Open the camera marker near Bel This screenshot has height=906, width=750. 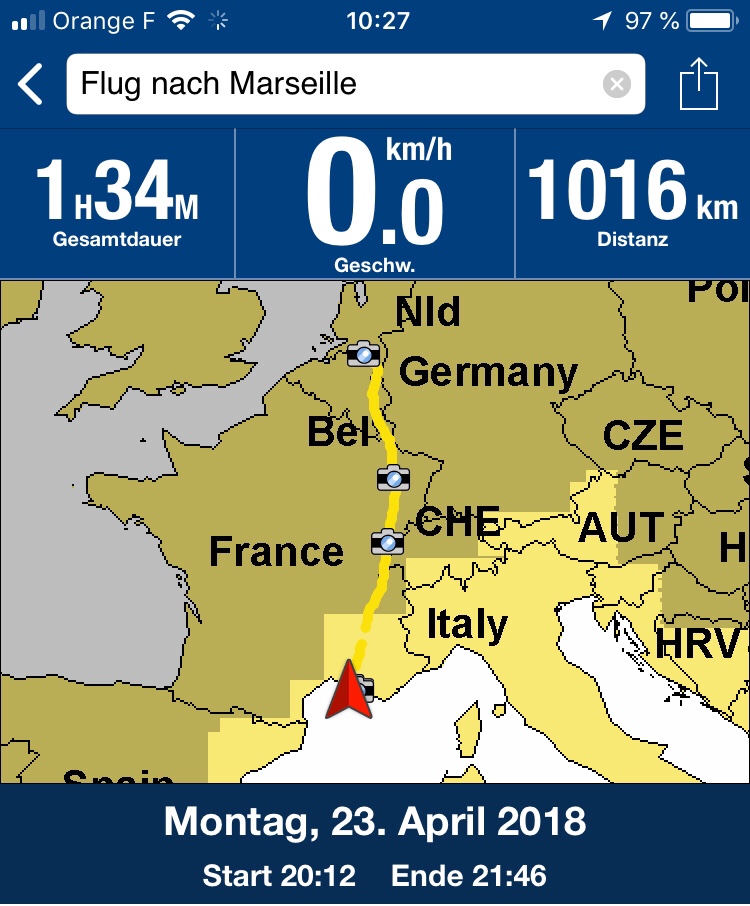(393, 478)
